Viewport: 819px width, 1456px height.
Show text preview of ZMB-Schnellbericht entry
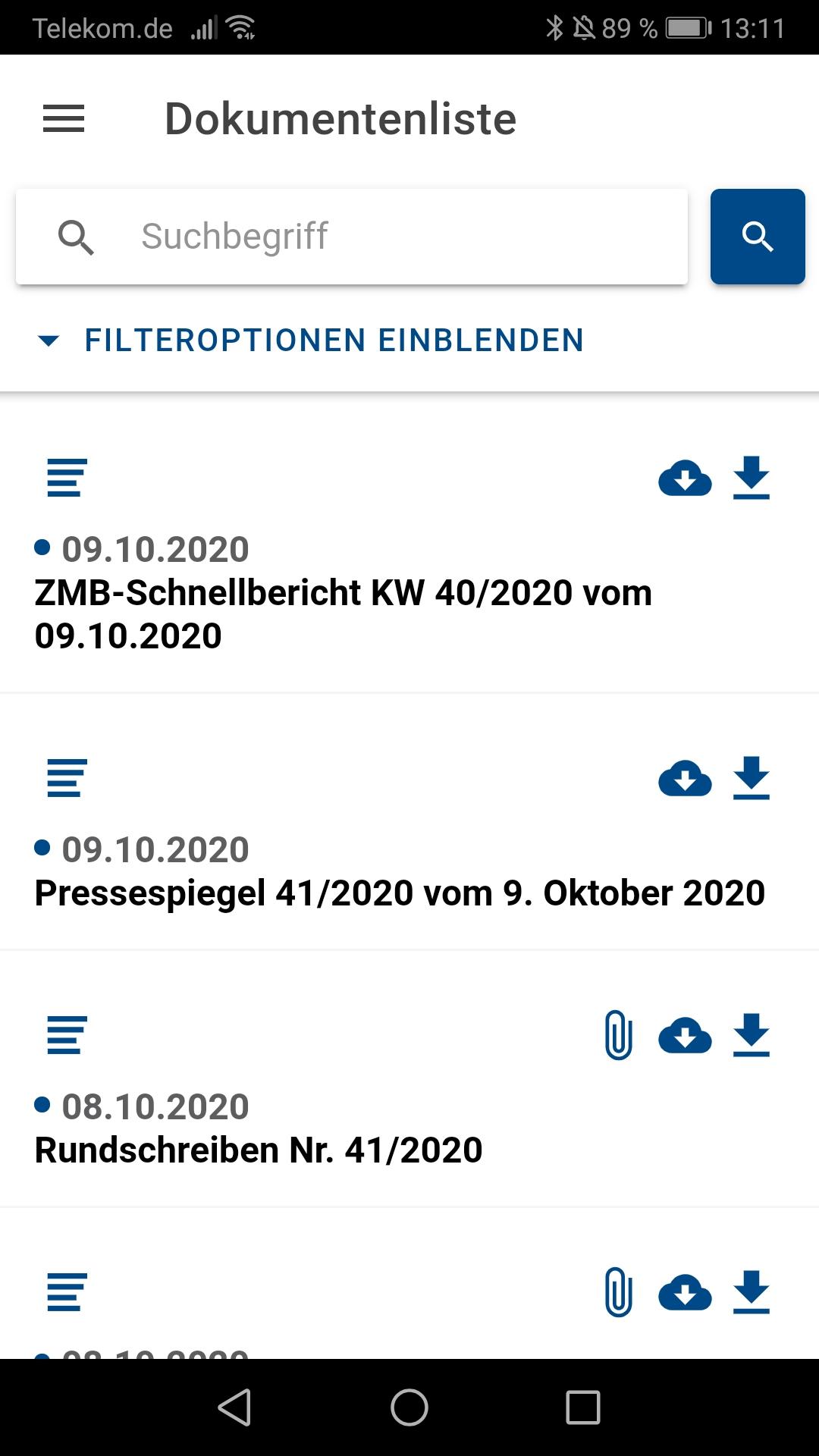[67, 479]
